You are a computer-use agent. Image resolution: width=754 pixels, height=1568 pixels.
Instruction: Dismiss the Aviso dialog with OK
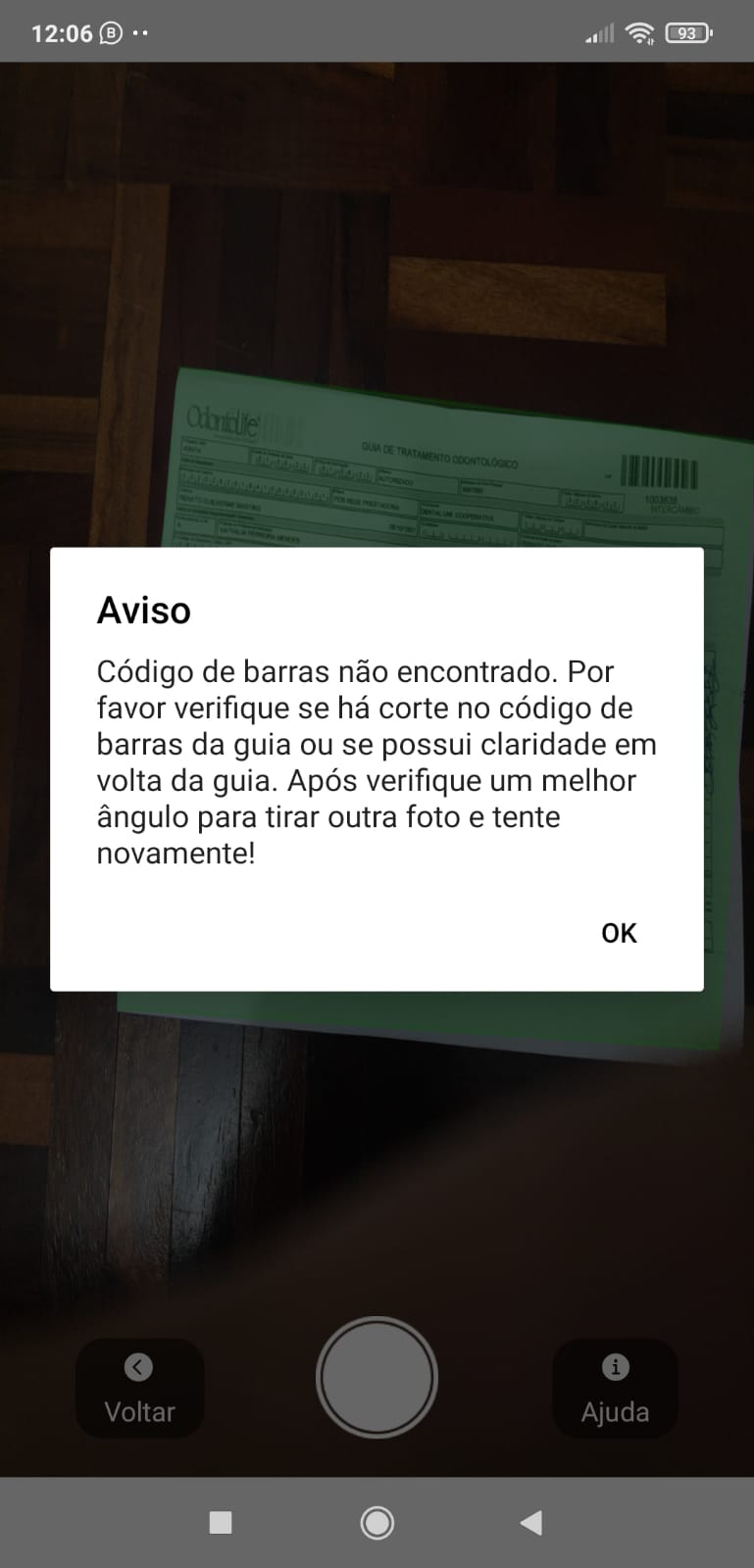[x=619, y=933]
